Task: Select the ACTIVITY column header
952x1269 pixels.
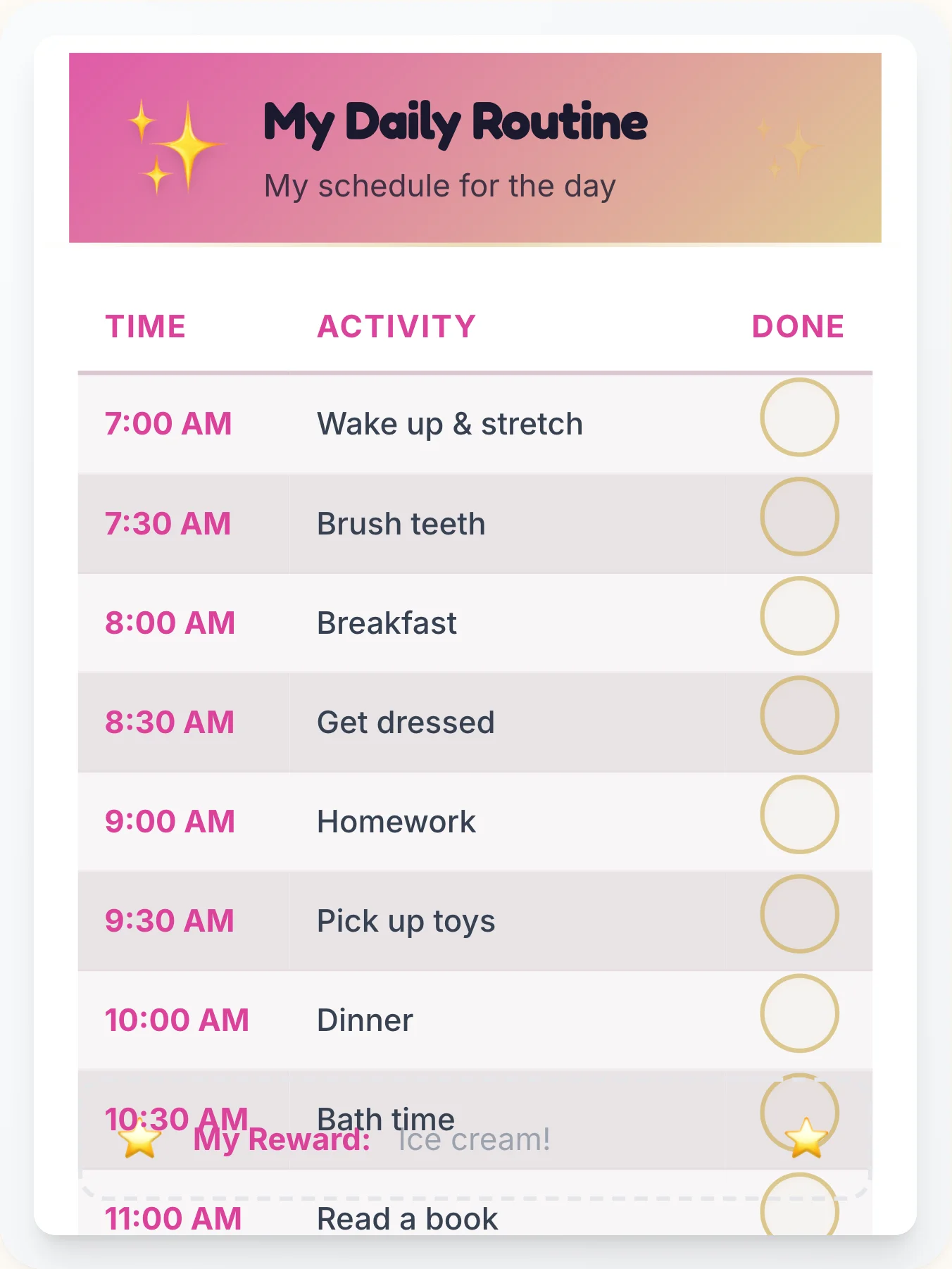Action: [396, 326]
